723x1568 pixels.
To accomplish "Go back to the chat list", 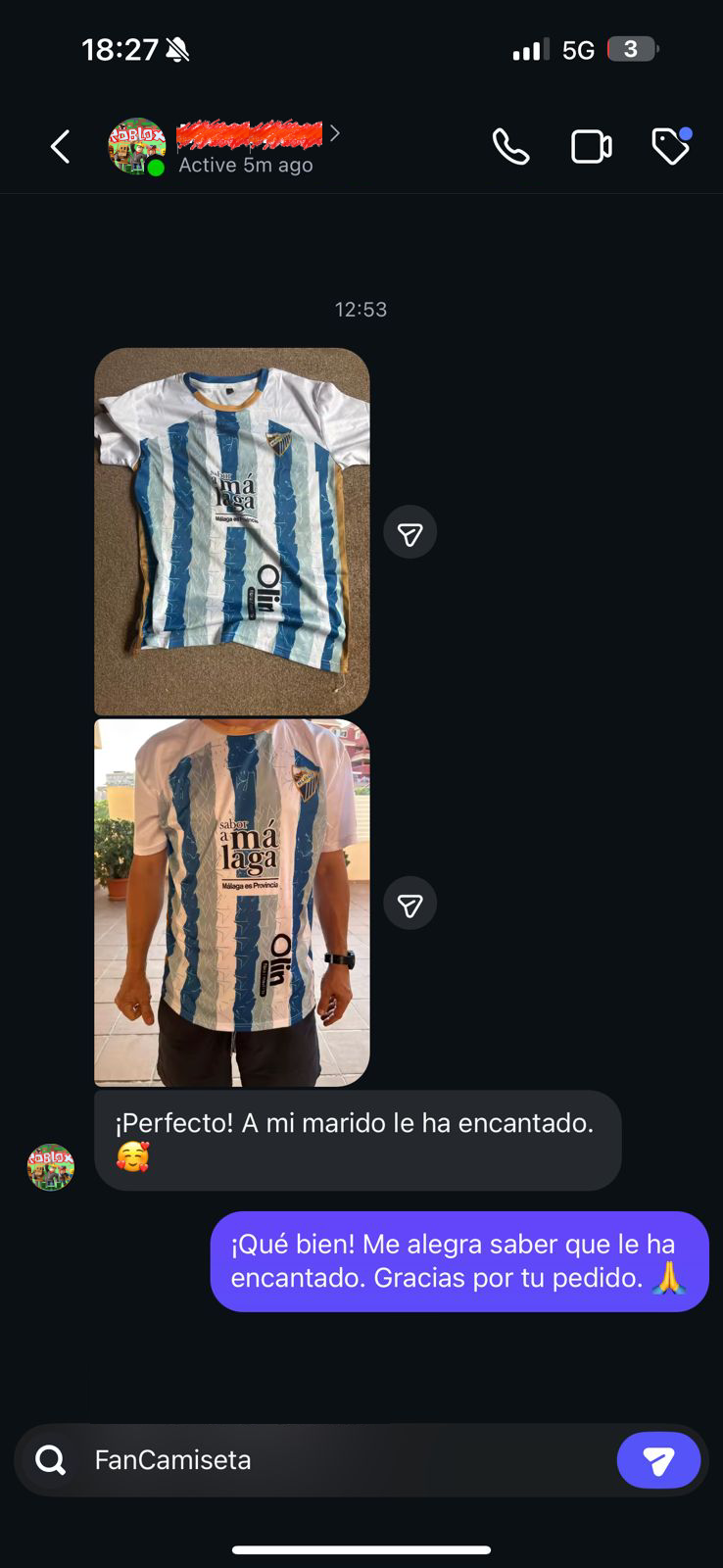I will [61, 147].
